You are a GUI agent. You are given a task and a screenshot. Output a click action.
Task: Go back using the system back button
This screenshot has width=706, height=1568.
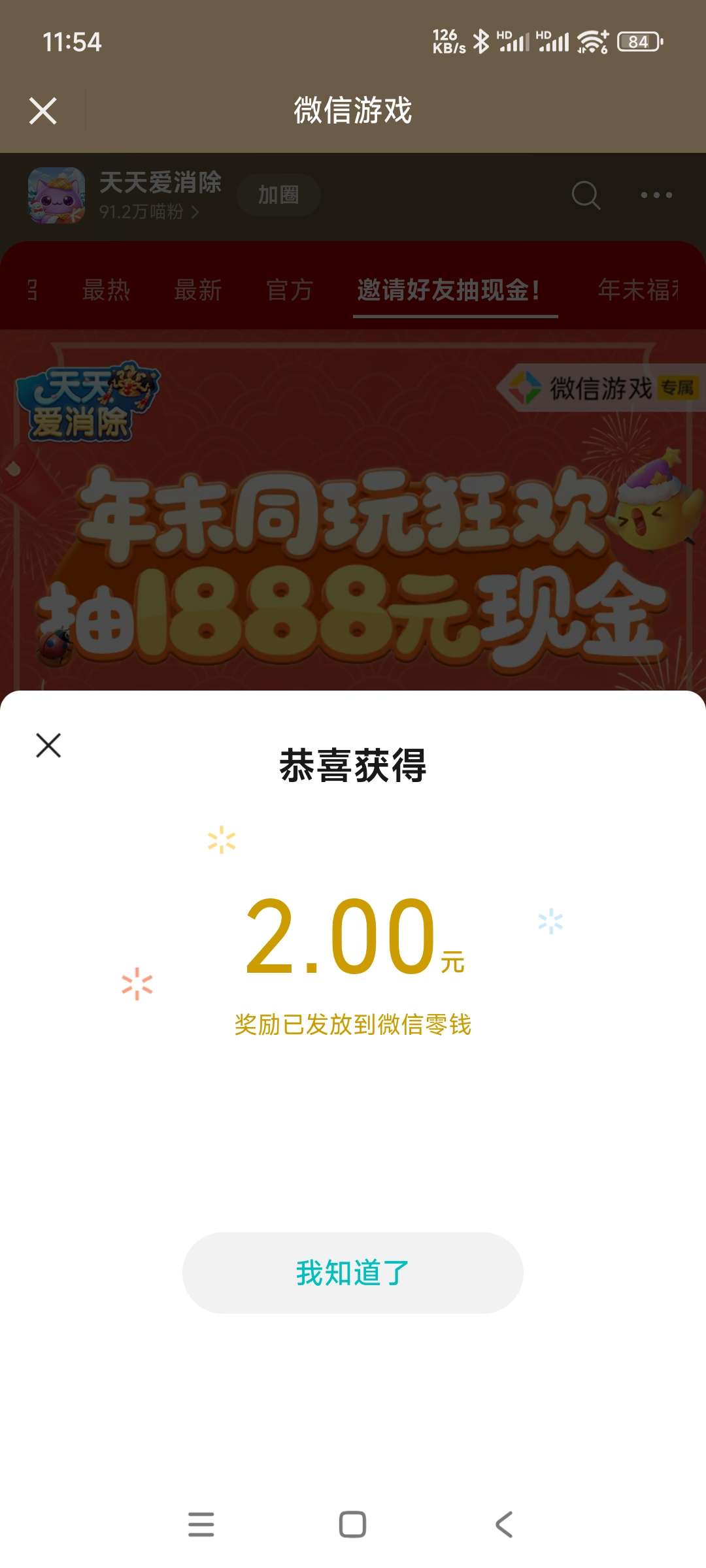pos(504,1524)
